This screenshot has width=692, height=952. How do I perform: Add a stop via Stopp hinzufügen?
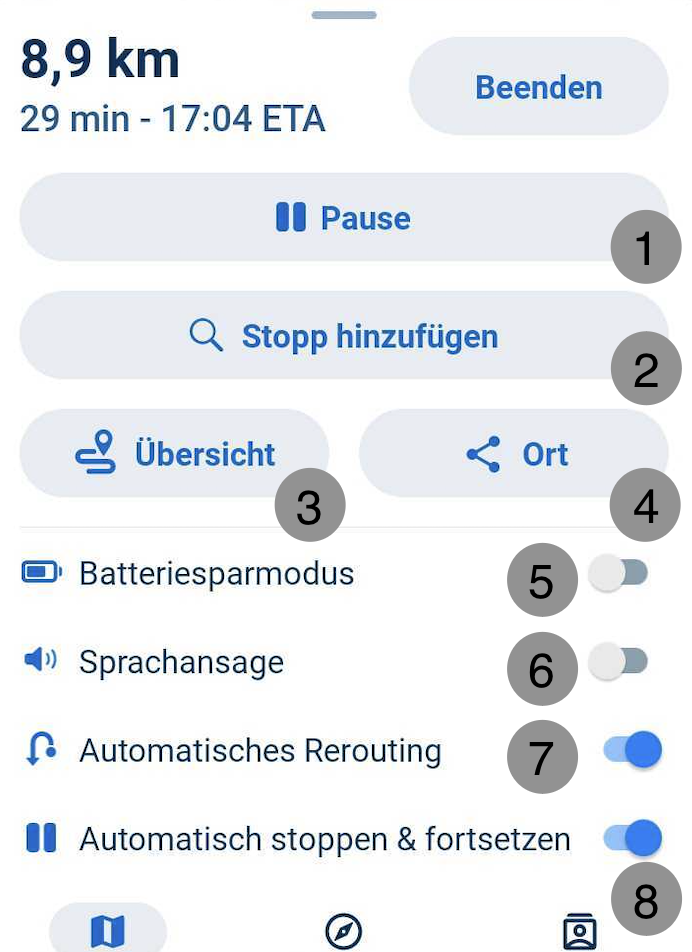pos(343,336)
